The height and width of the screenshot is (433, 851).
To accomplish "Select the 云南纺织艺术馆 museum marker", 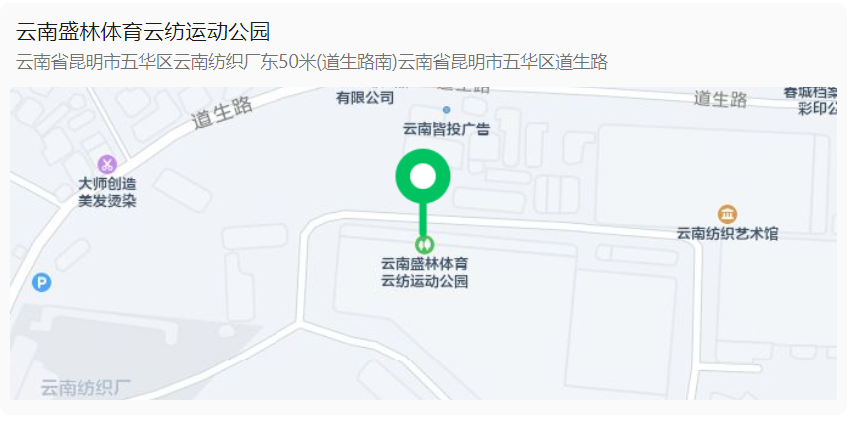I will pos(727,214).
